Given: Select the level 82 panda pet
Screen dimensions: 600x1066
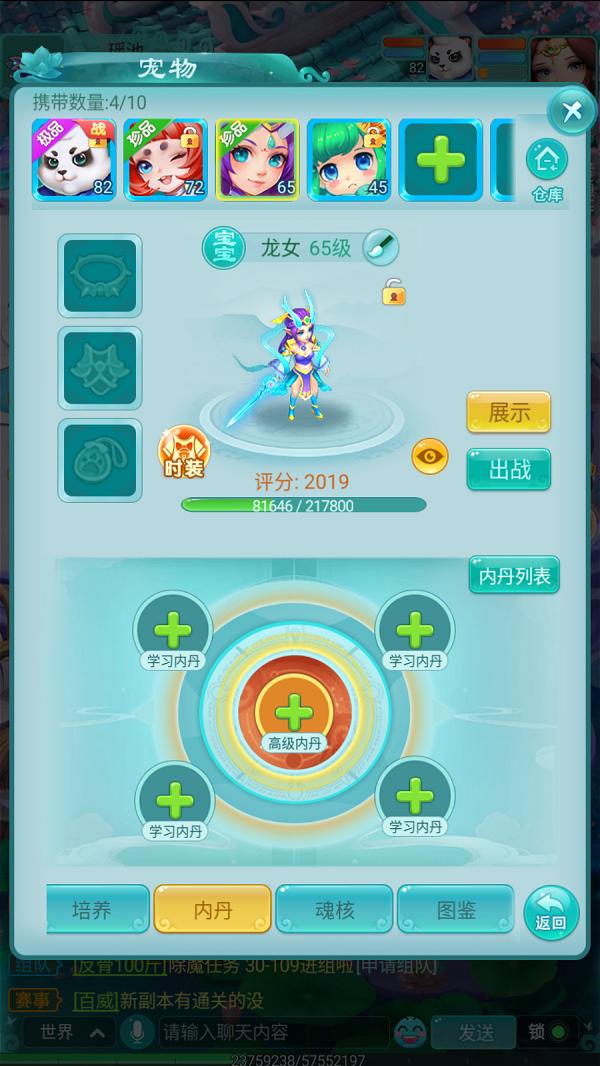Looking at the screenshot, I should [75, 160].
